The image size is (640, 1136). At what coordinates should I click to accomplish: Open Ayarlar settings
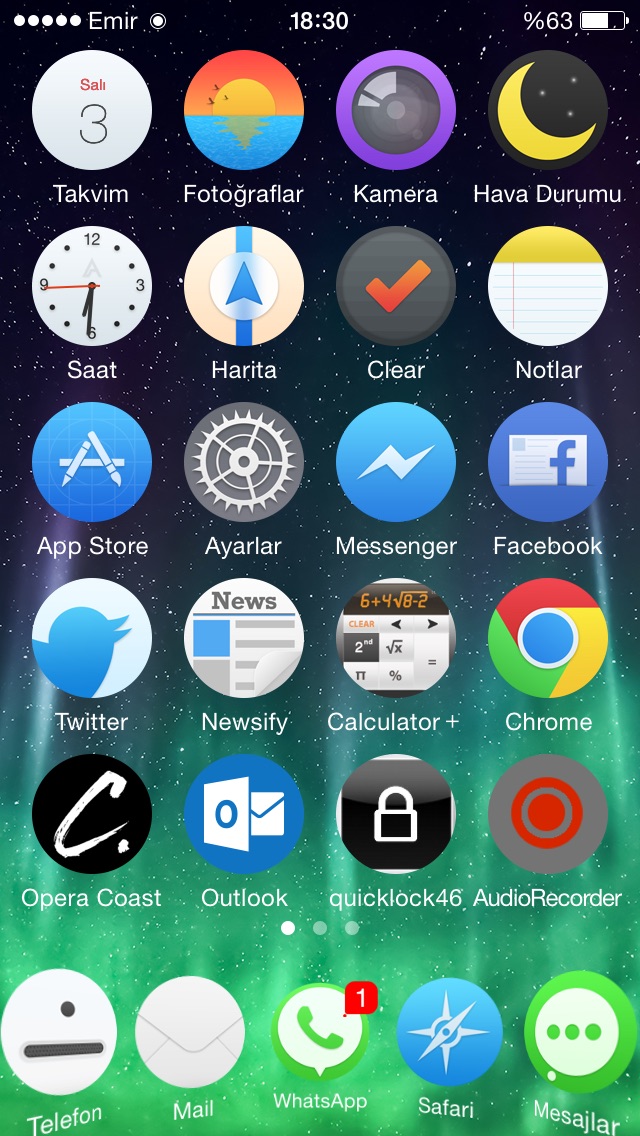pos(244,462)
